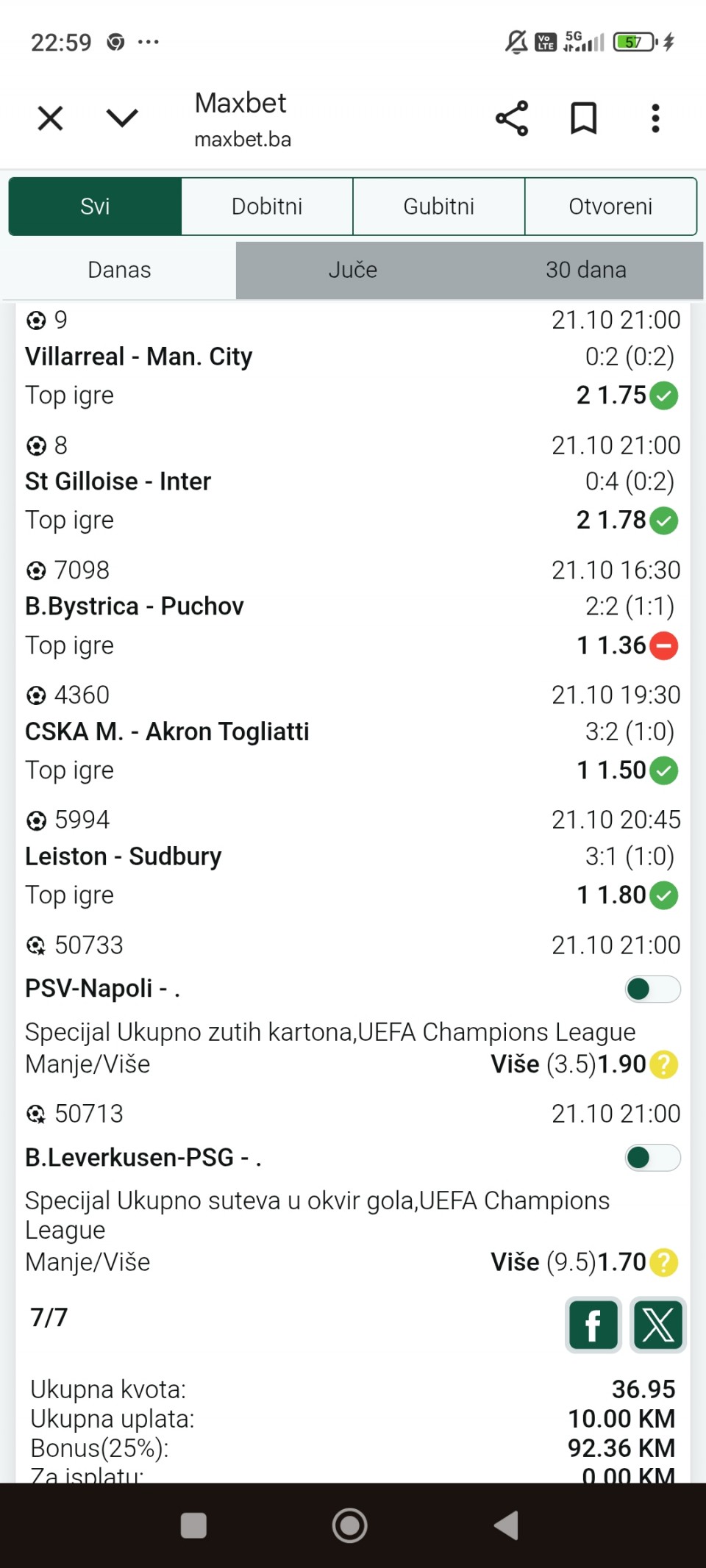This screenshot has width=706, height=1568.
Task: Minimize the tab with the down chevron
Action: click(122, 118)
